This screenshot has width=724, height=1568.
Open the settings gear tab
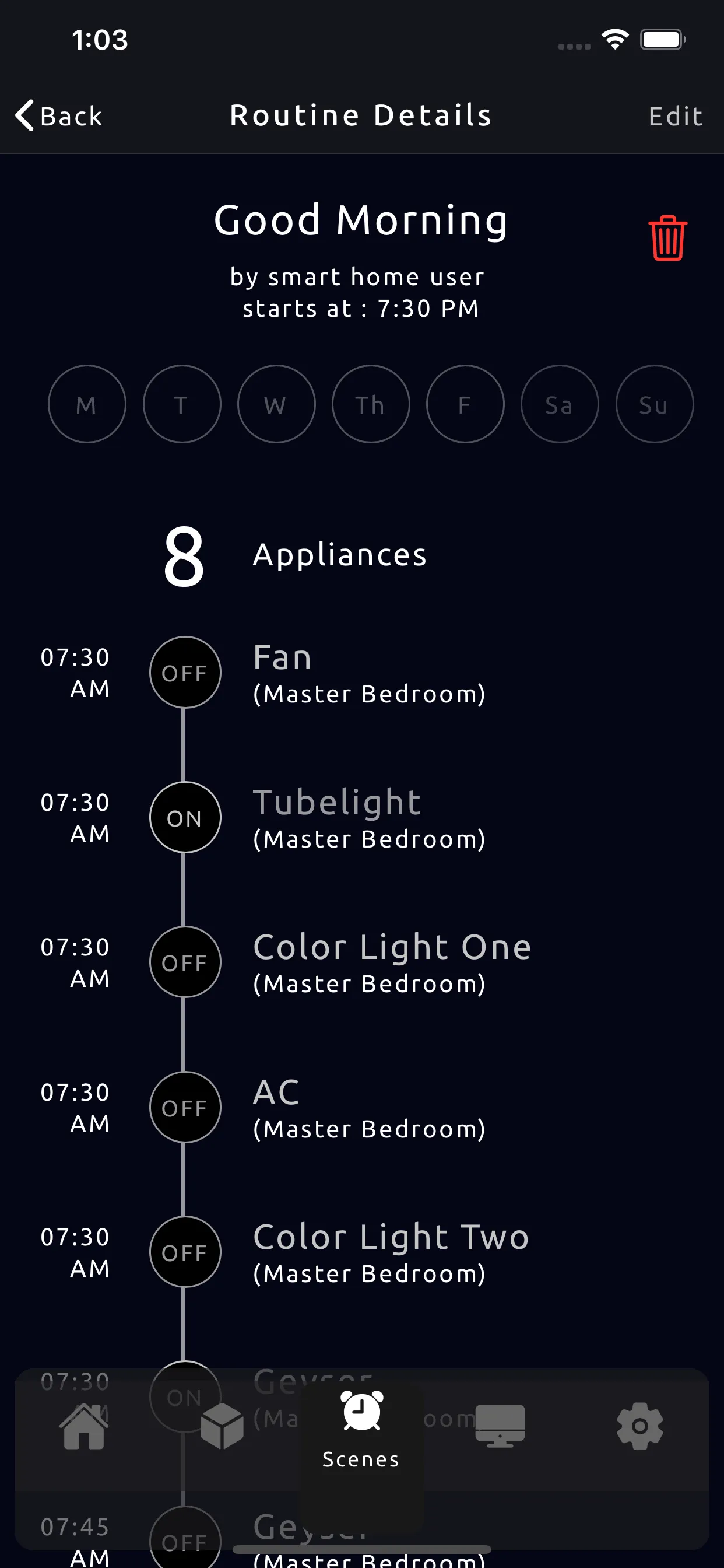pos(639,1426)
